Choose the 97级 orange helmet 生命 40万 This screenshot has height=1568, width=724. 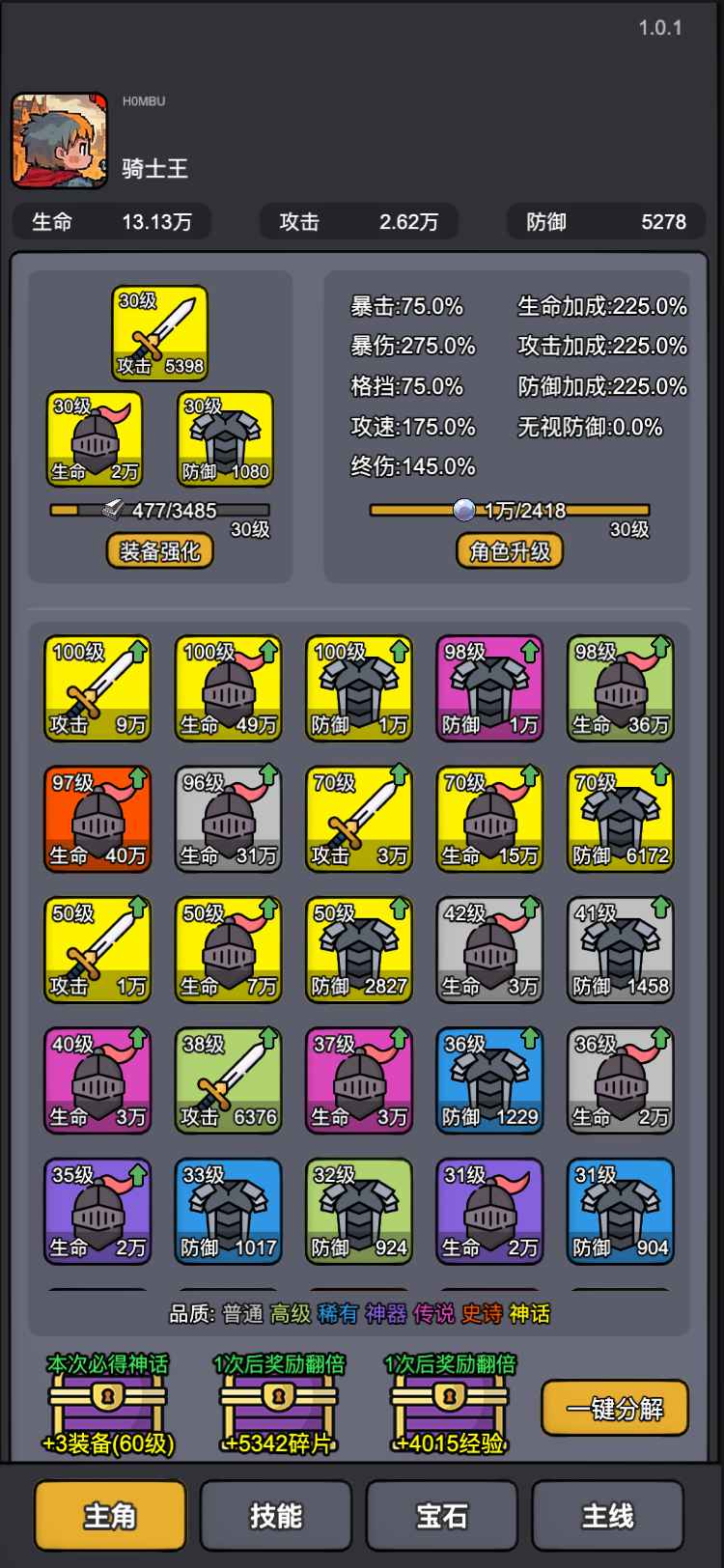tap(97, 819)
